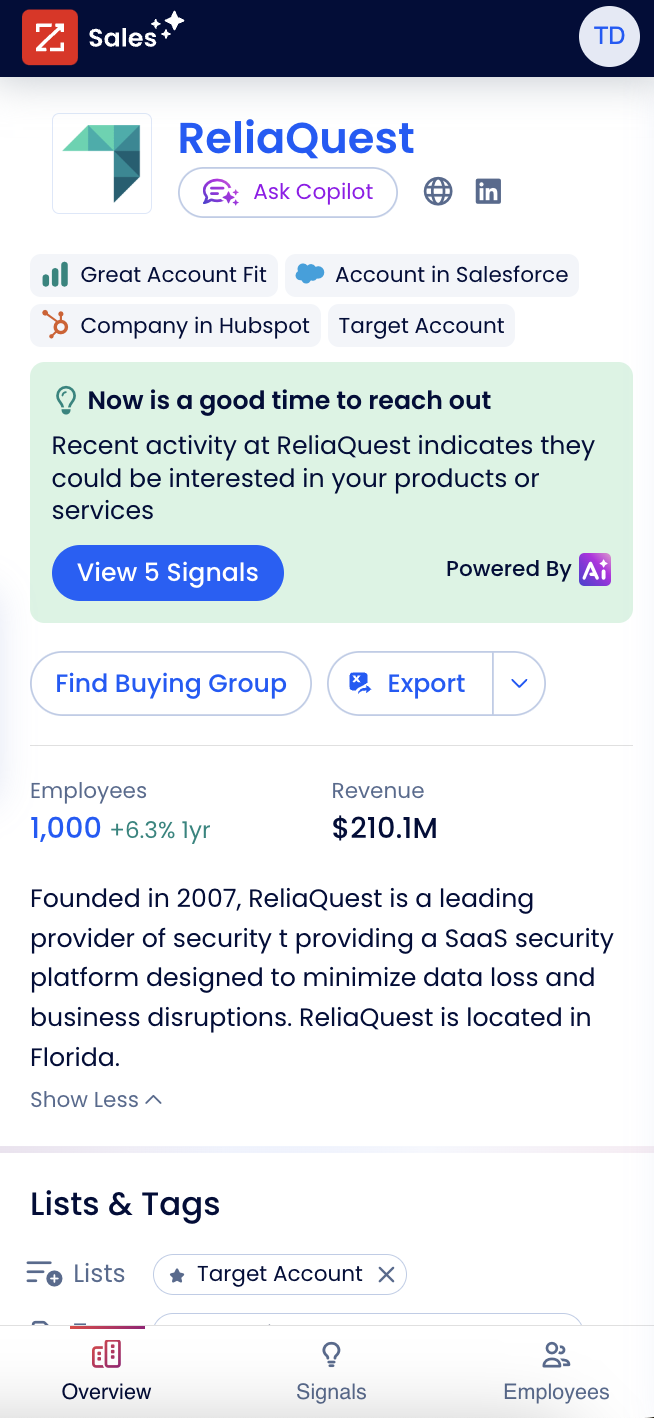This screenshot has height=1418, width=654.
Task: Tap the ZoomInfo Sales logo
Action: click(103, 37)
